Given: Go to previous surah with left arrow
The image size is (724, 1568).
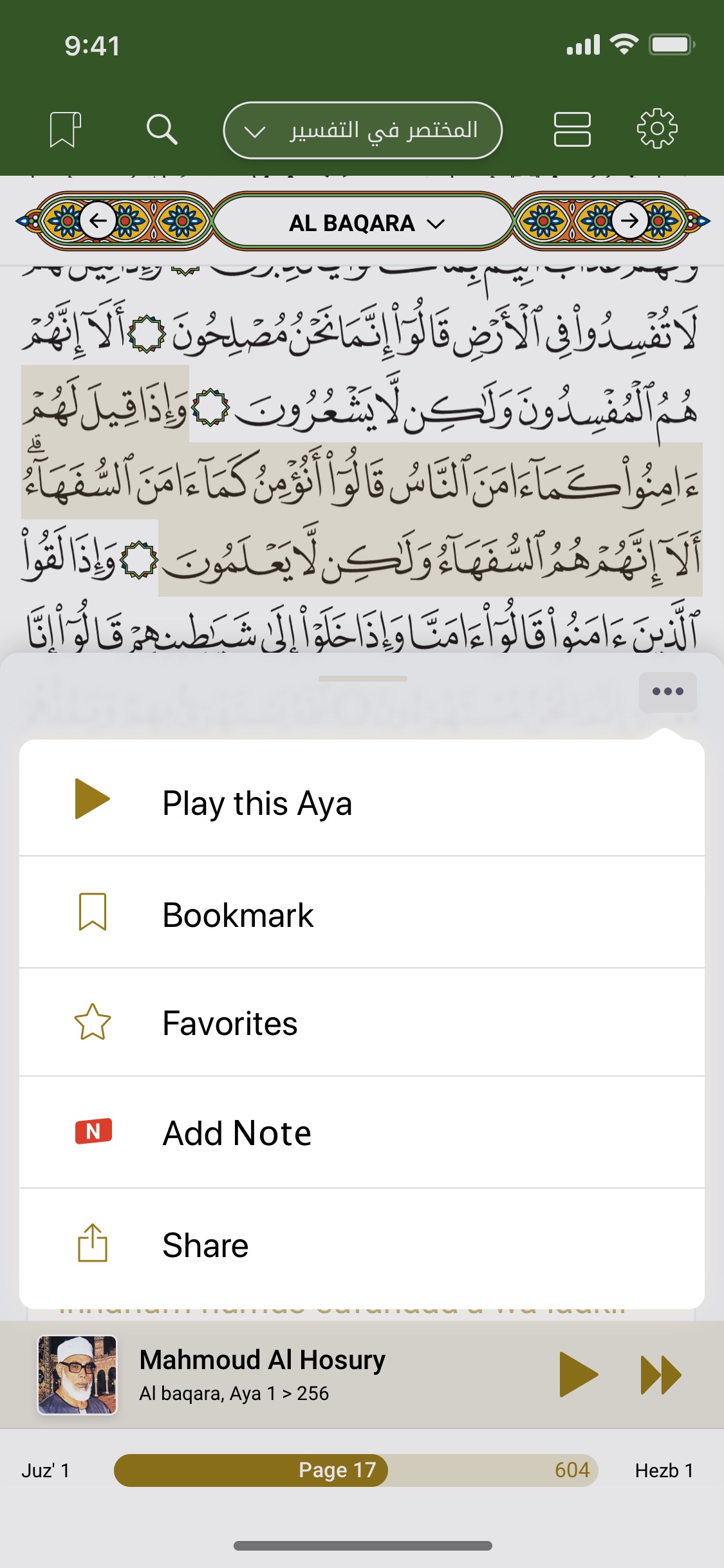Looking at the screenshot, I should [x=98, y=221].
